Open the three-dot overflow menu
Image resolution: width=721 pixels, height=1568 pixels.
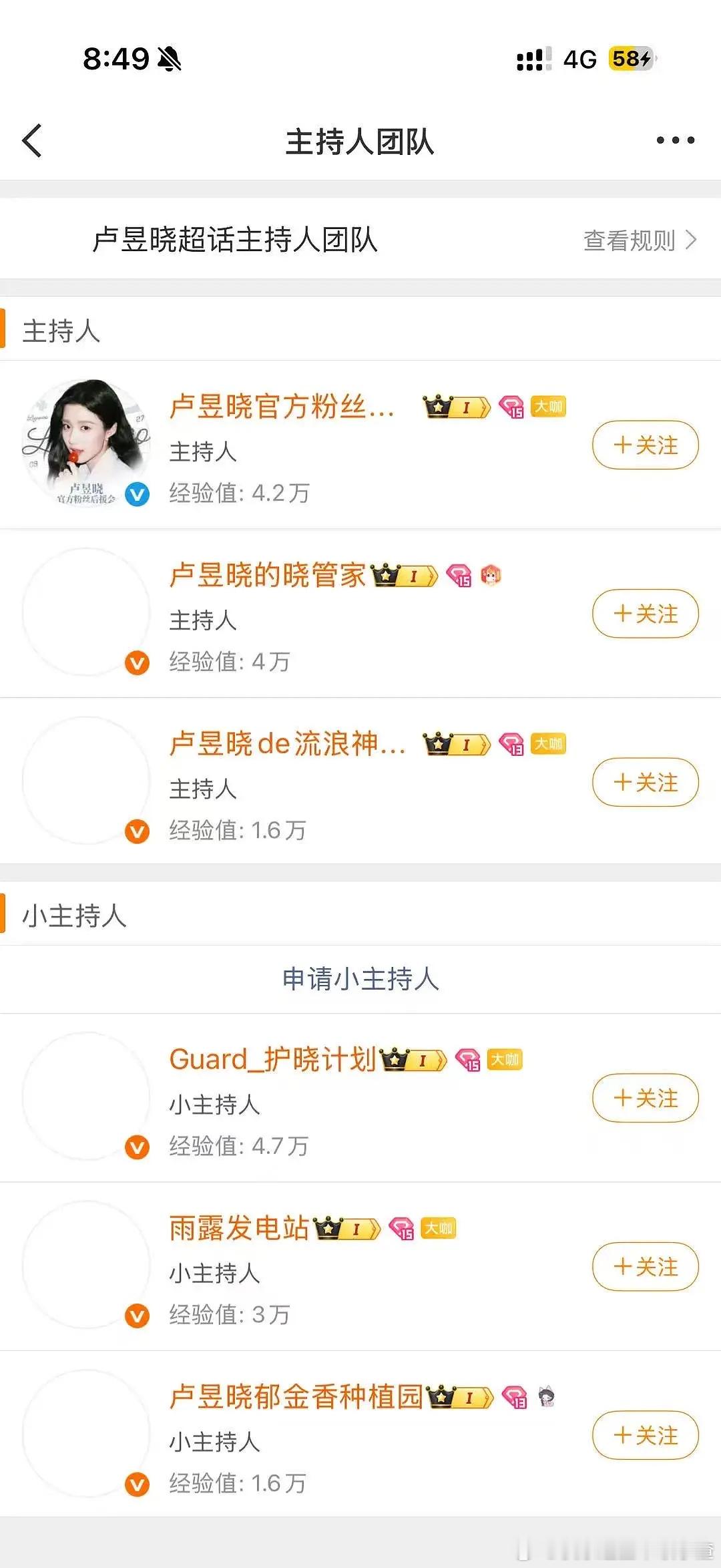[x=675, y=140]
